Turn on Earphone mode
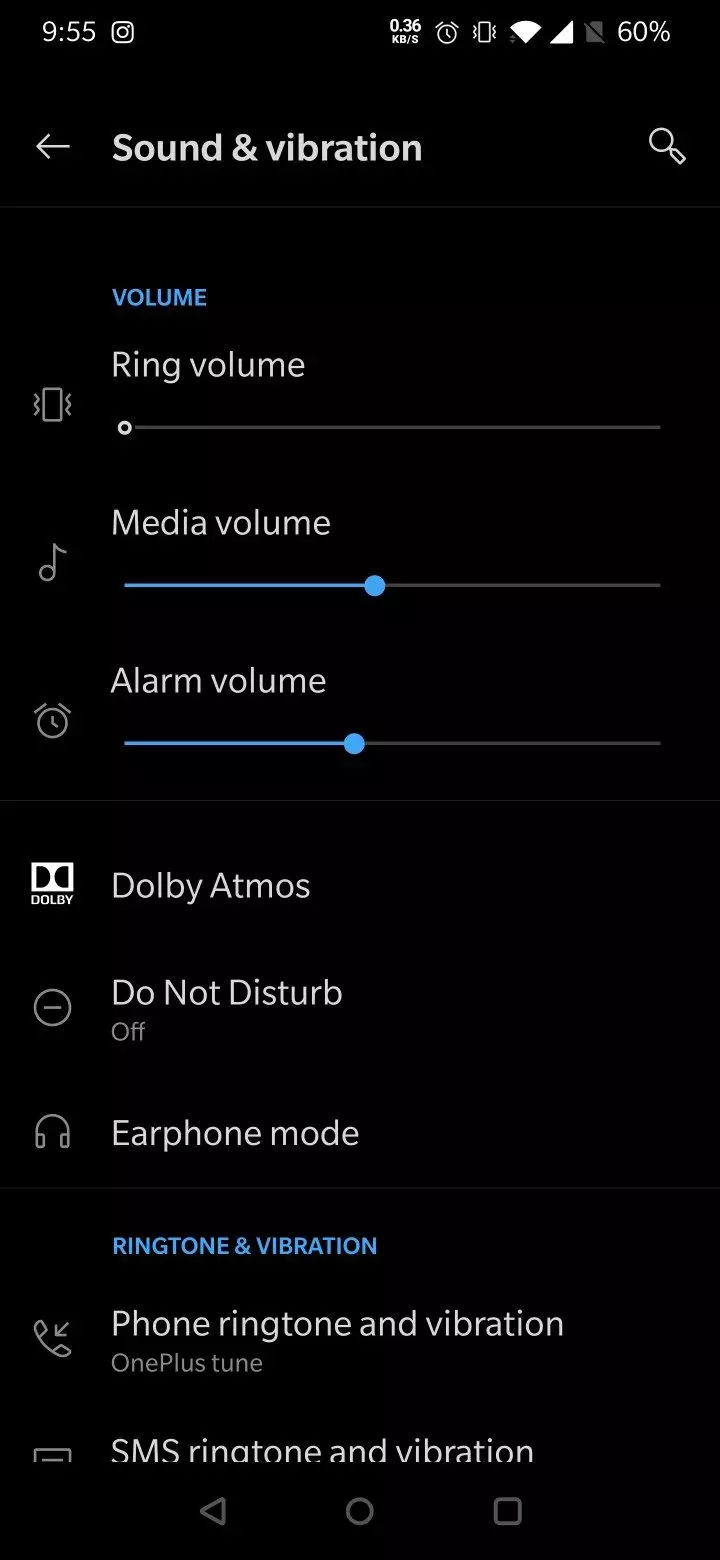Viewport: 720px width, 1560px height. (235, 1132)
